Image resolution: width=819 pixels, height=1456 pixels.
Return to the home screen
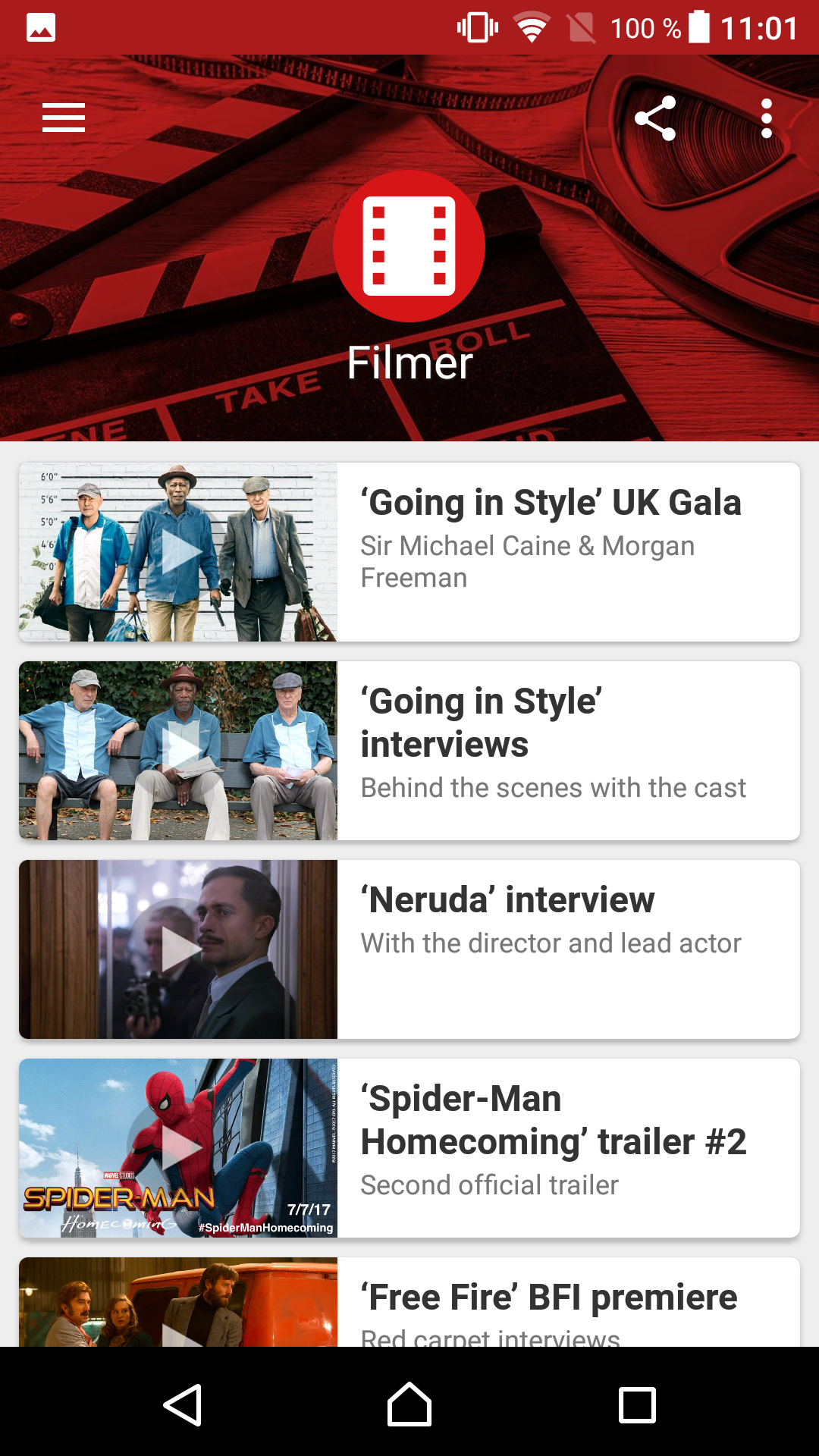[409, 1404]
